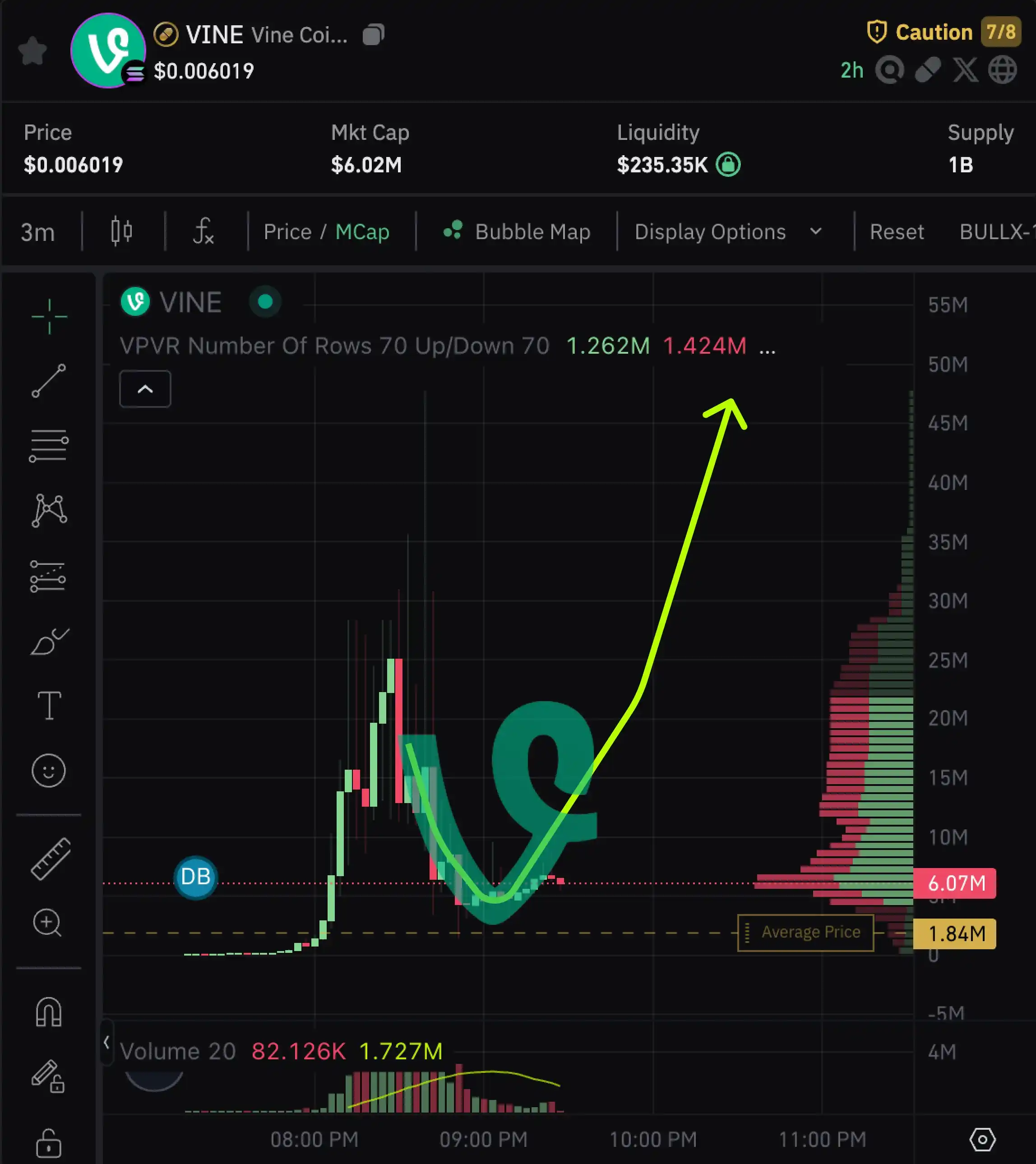Image resolution: width=1036 pixels, height=1164 pixels.
Task: Copy the VINE contract address
Action: pyautogui.click(x=374, y=35)
